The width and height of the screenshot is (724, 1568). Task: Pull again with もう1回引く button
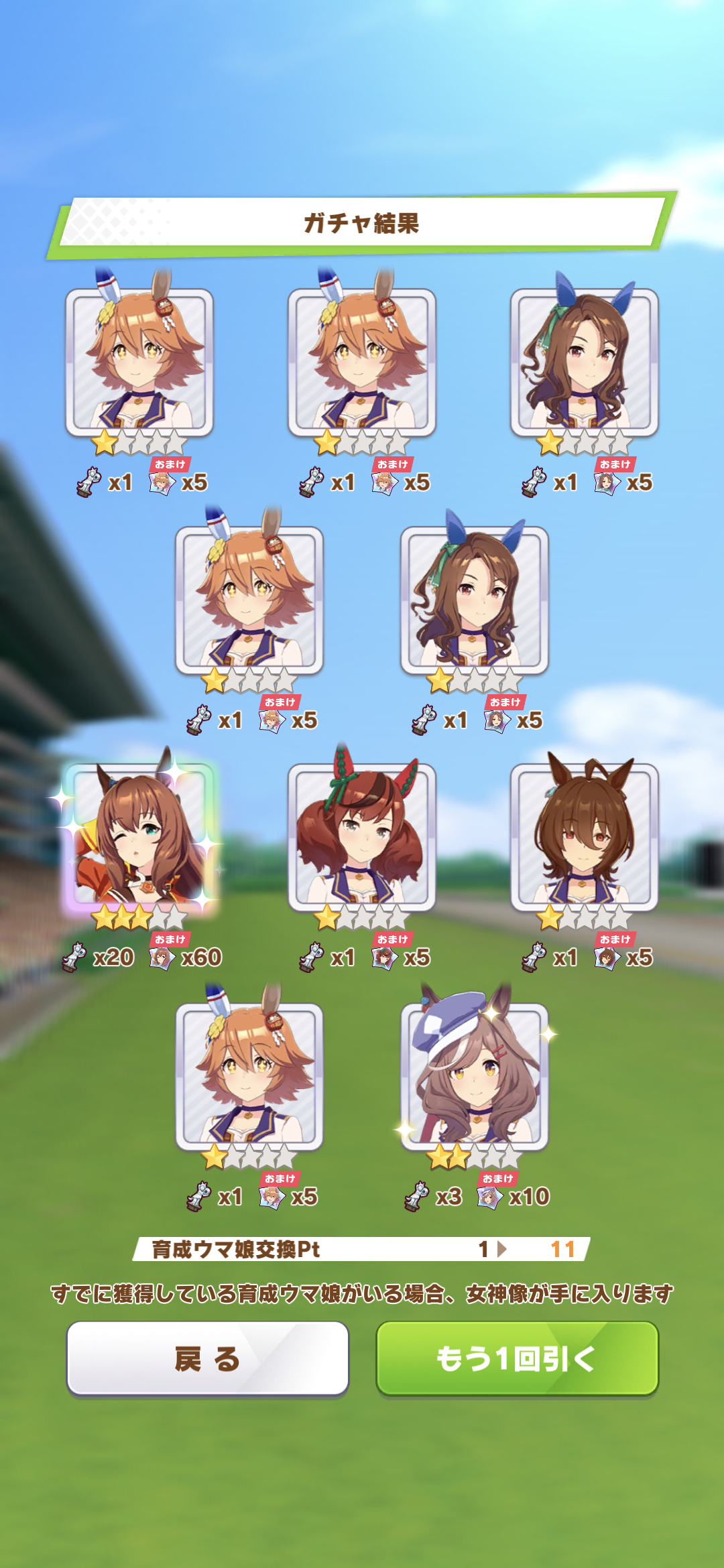coord(517,1358)
